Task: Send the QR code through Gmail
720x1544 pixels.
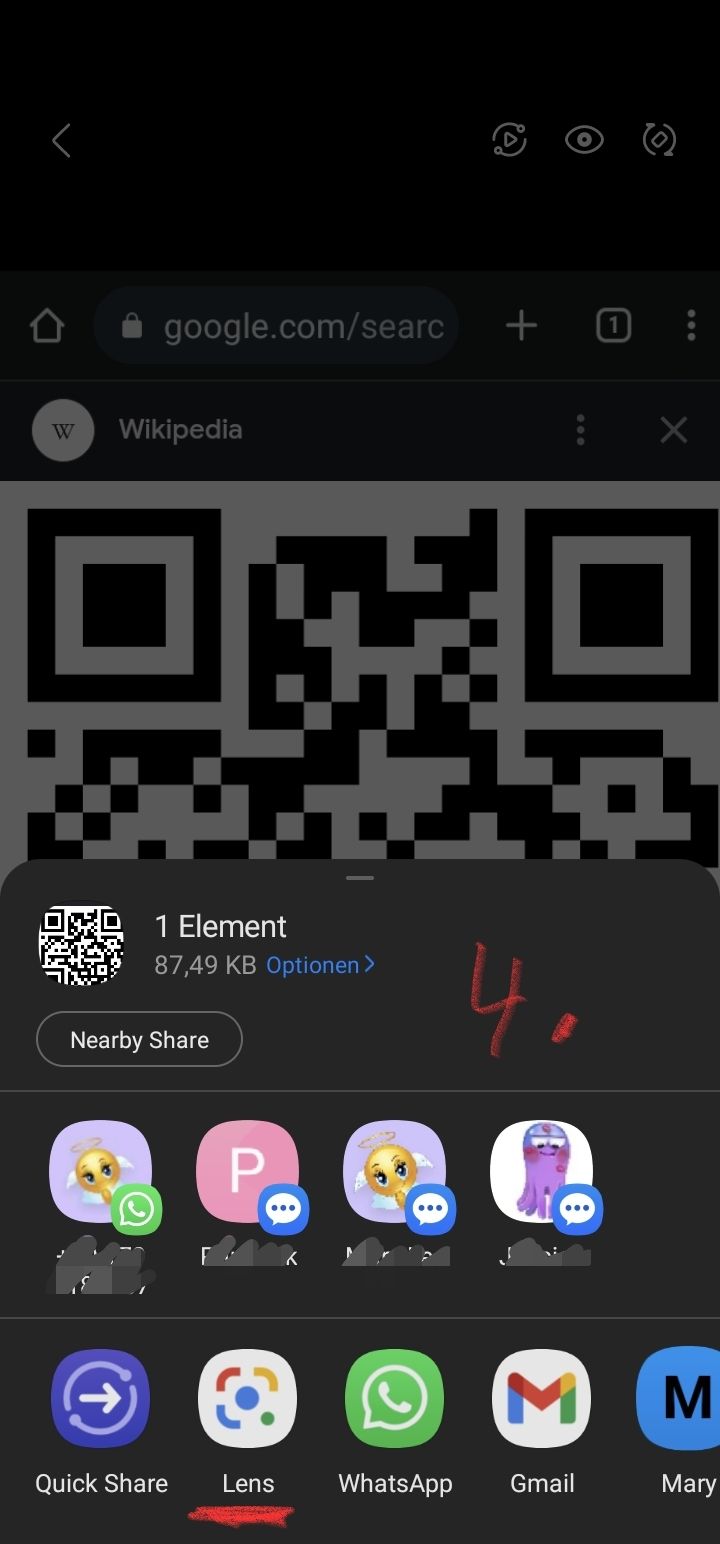Action: pos(541,1398)
